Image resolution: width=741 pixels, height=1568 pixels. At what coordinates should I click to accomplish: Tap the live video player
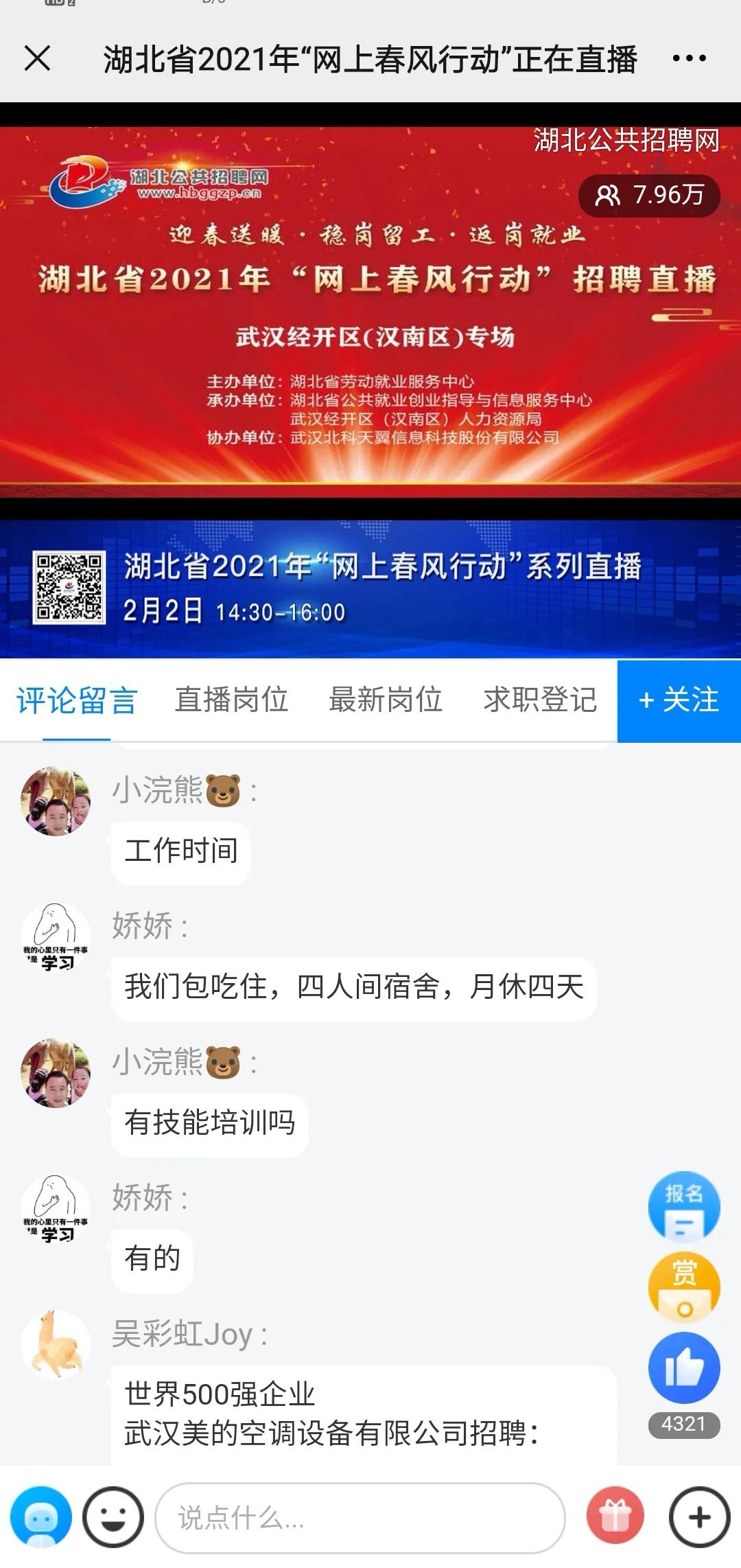tap(370, 312)
